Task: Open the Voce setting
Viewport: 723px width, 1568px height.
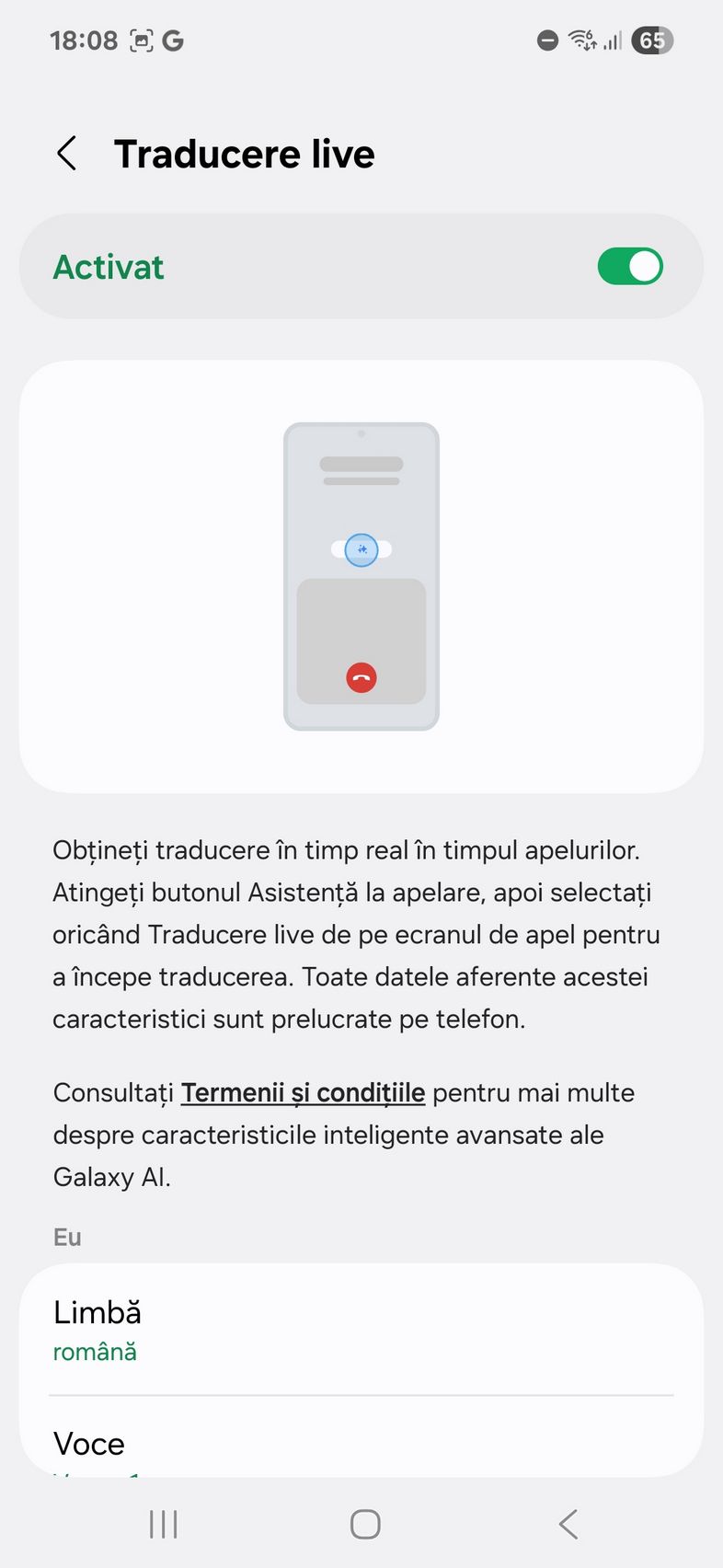Action: pyautogui.click(x=361, y=1437)
